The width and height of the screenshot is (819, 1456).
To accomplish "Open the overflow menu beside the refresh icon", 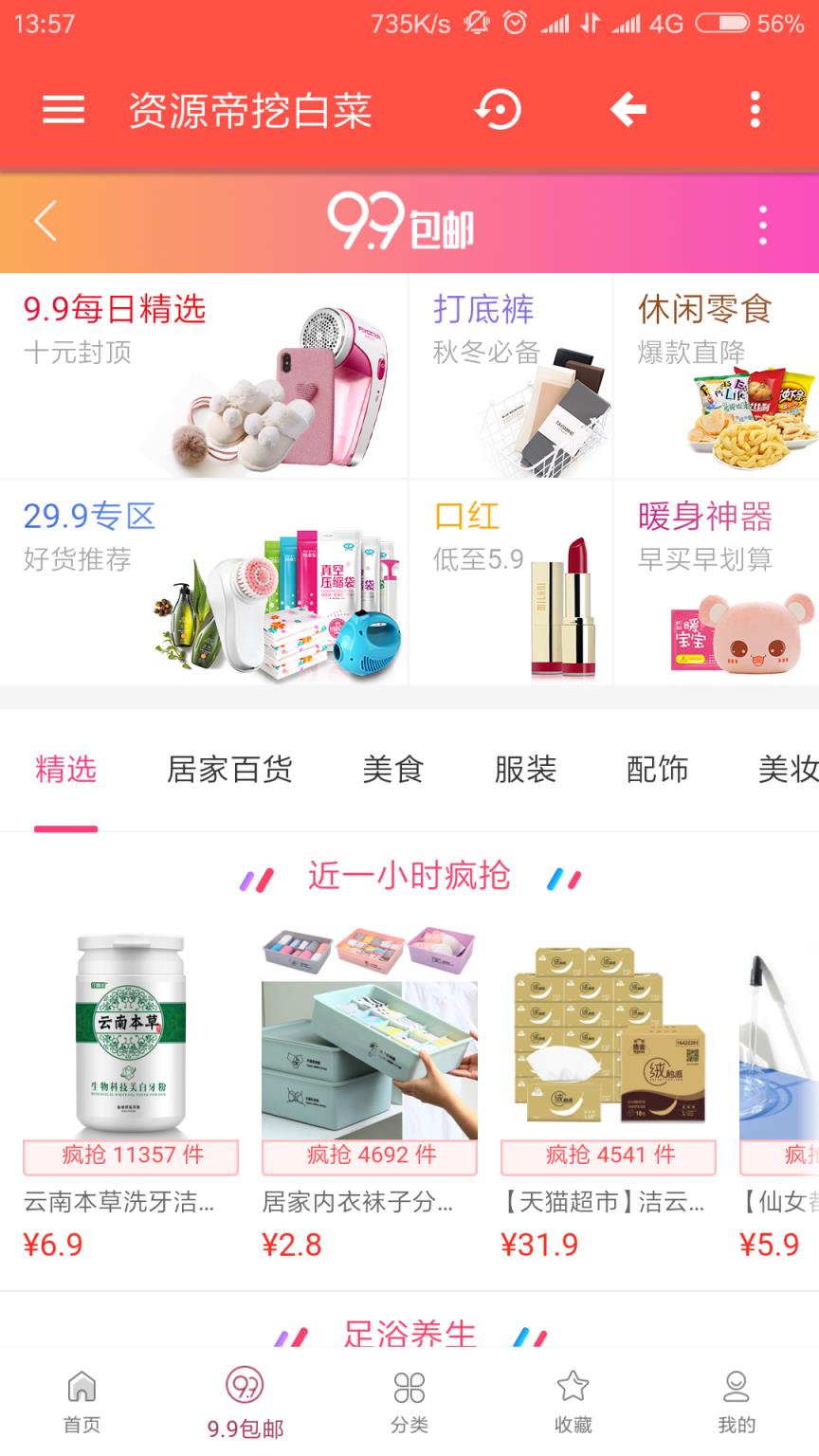I will point(755,110).
